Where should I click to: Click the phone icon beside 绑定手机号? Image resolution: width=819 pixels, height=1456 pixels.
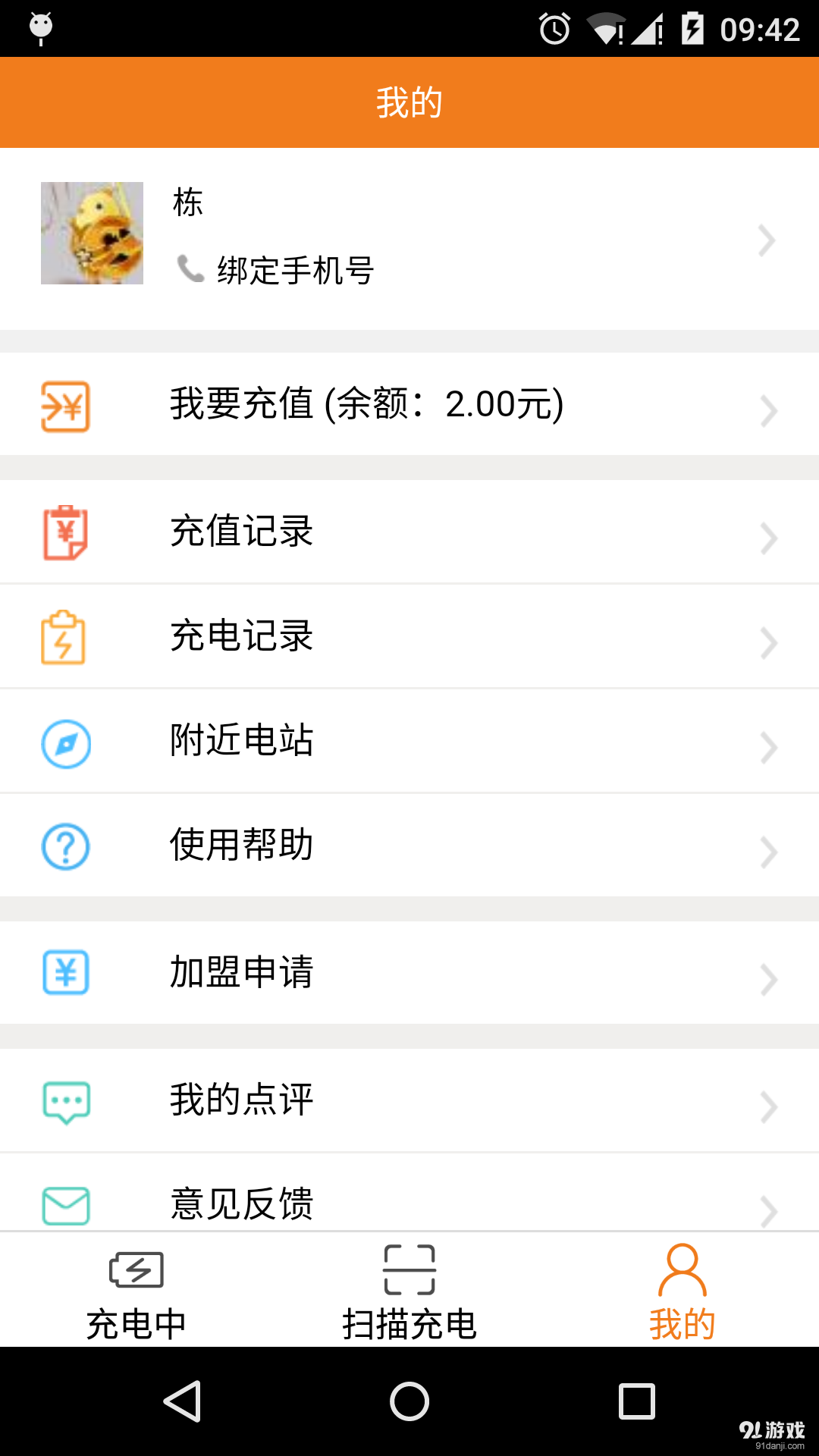(x=188, y=270)
